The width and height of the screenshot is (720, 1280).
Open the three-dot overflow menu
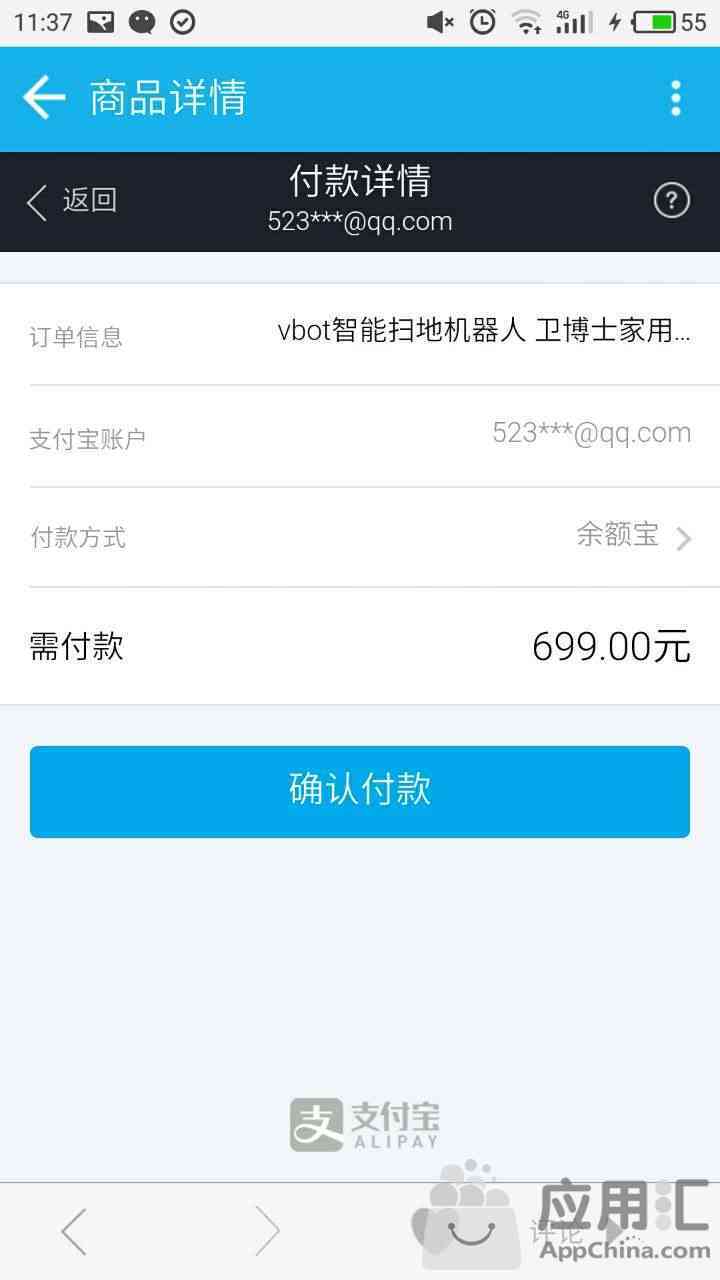[676, 98]
